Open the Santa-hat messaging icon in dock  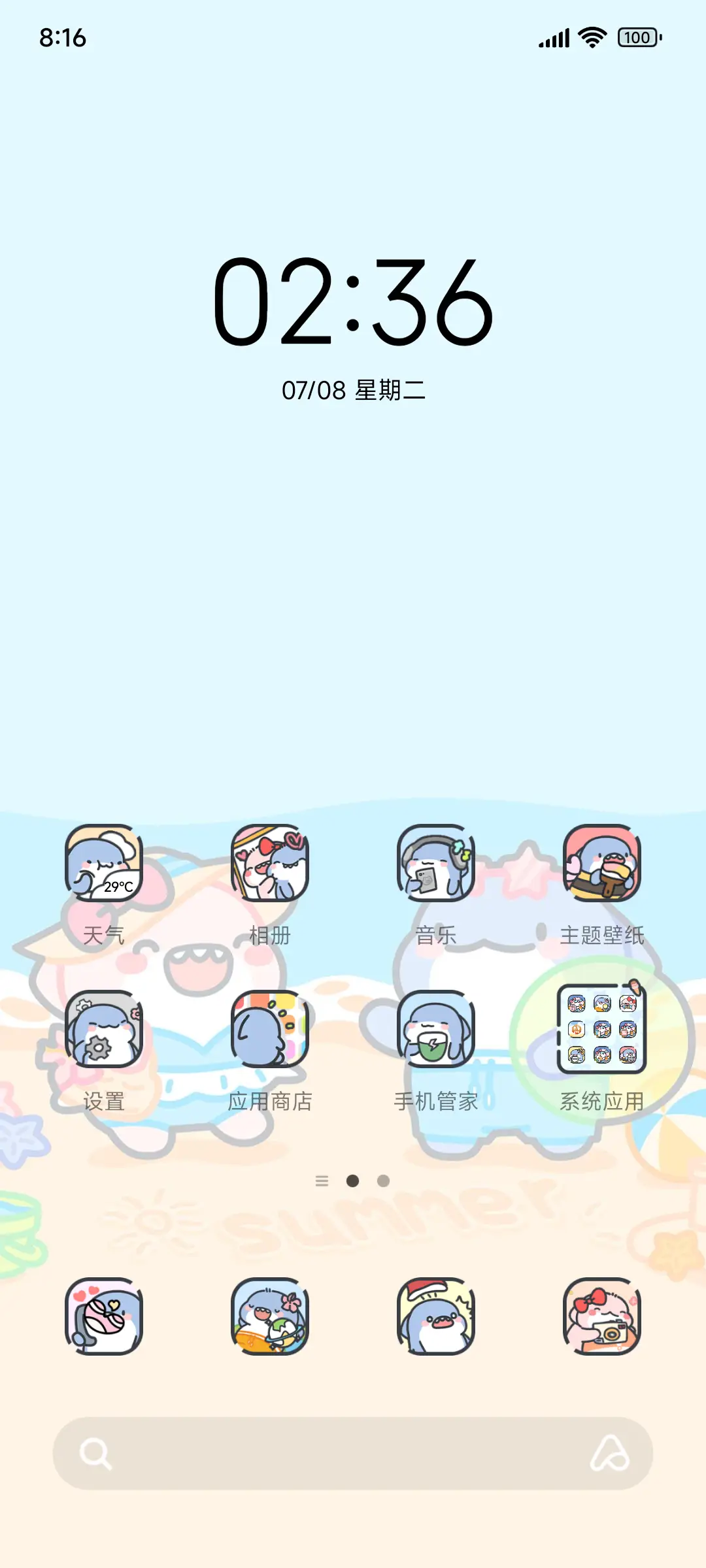click(435, 1318)
